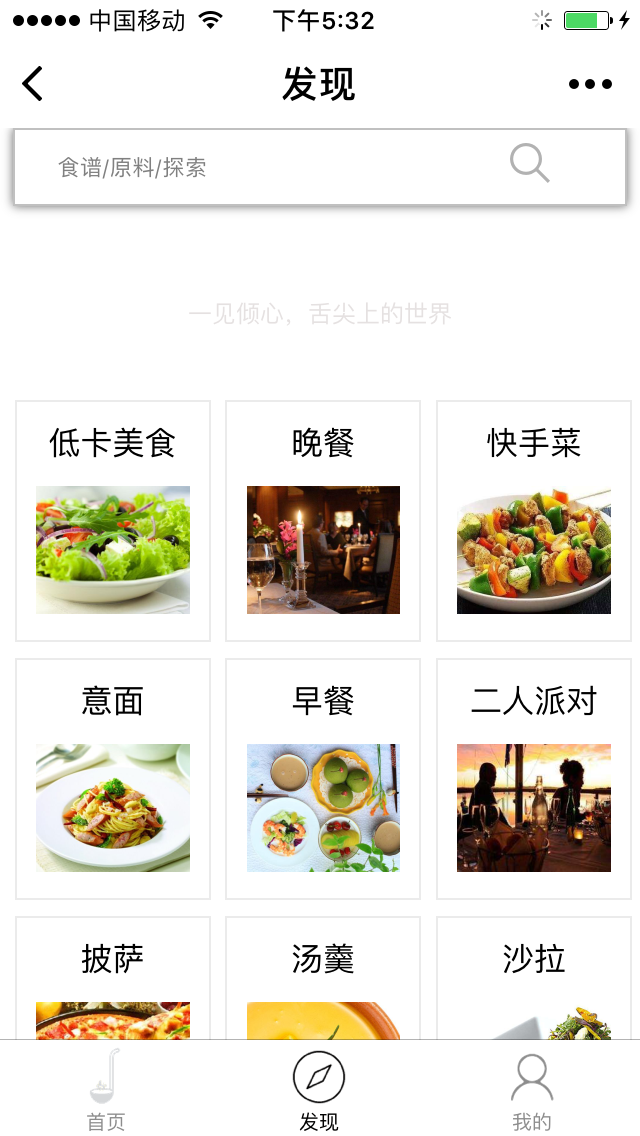View the 意面 category
The image size is (640, 1136).
click(x=113, y=779)
